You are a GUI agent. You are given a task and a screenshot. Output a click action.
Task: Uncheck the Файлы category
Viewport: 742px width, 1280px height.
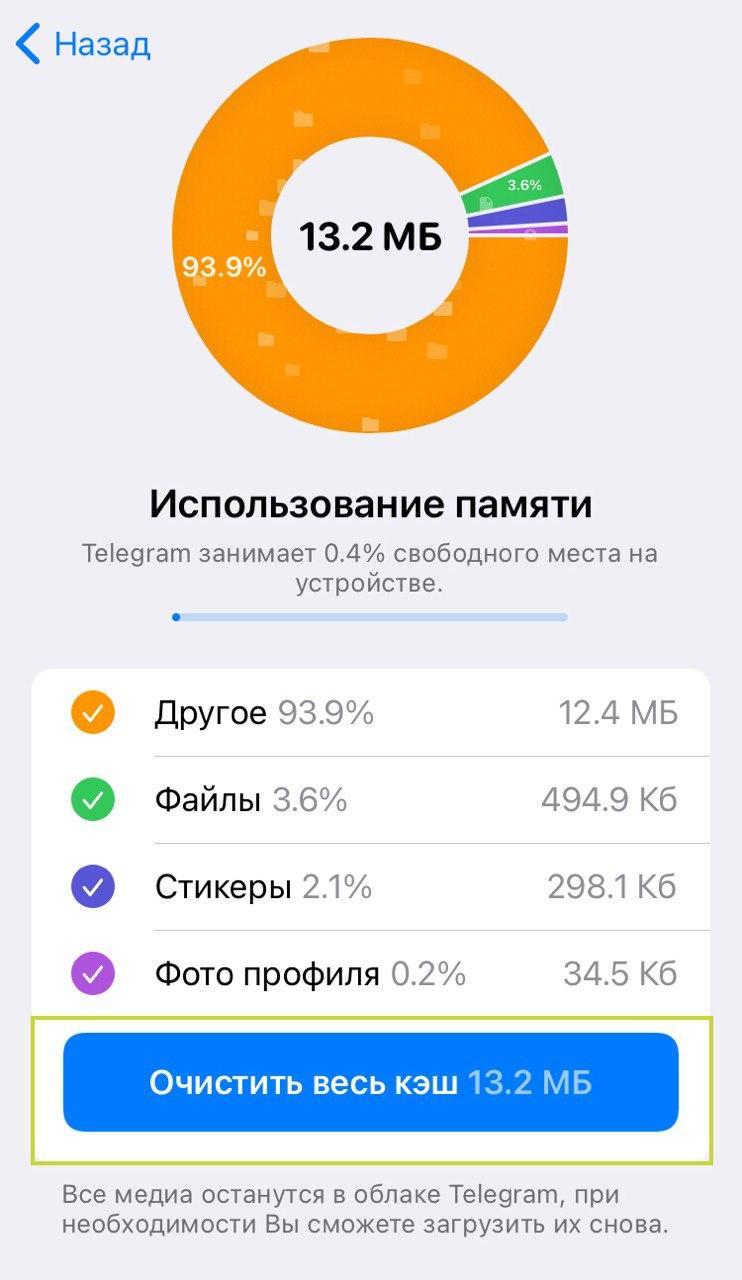tap(94, 800)
